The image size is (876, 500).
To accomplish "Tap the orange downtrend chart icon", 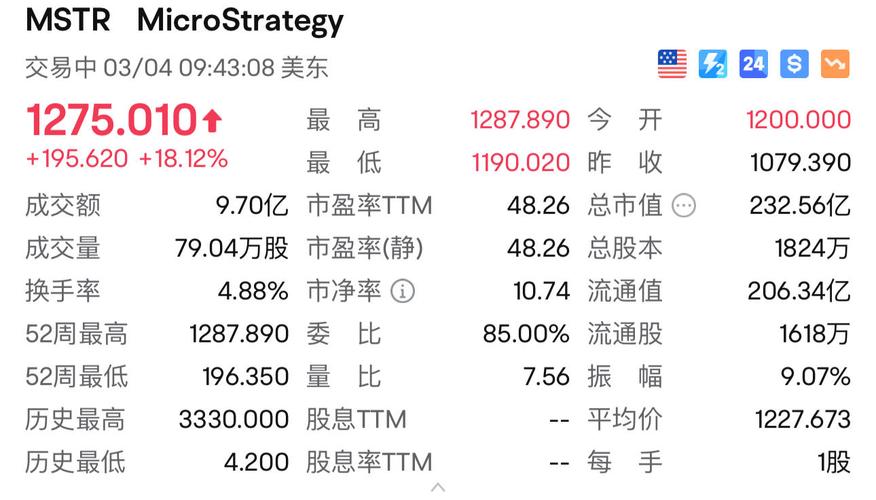I will pyautogui.click(x=835, y=65).
